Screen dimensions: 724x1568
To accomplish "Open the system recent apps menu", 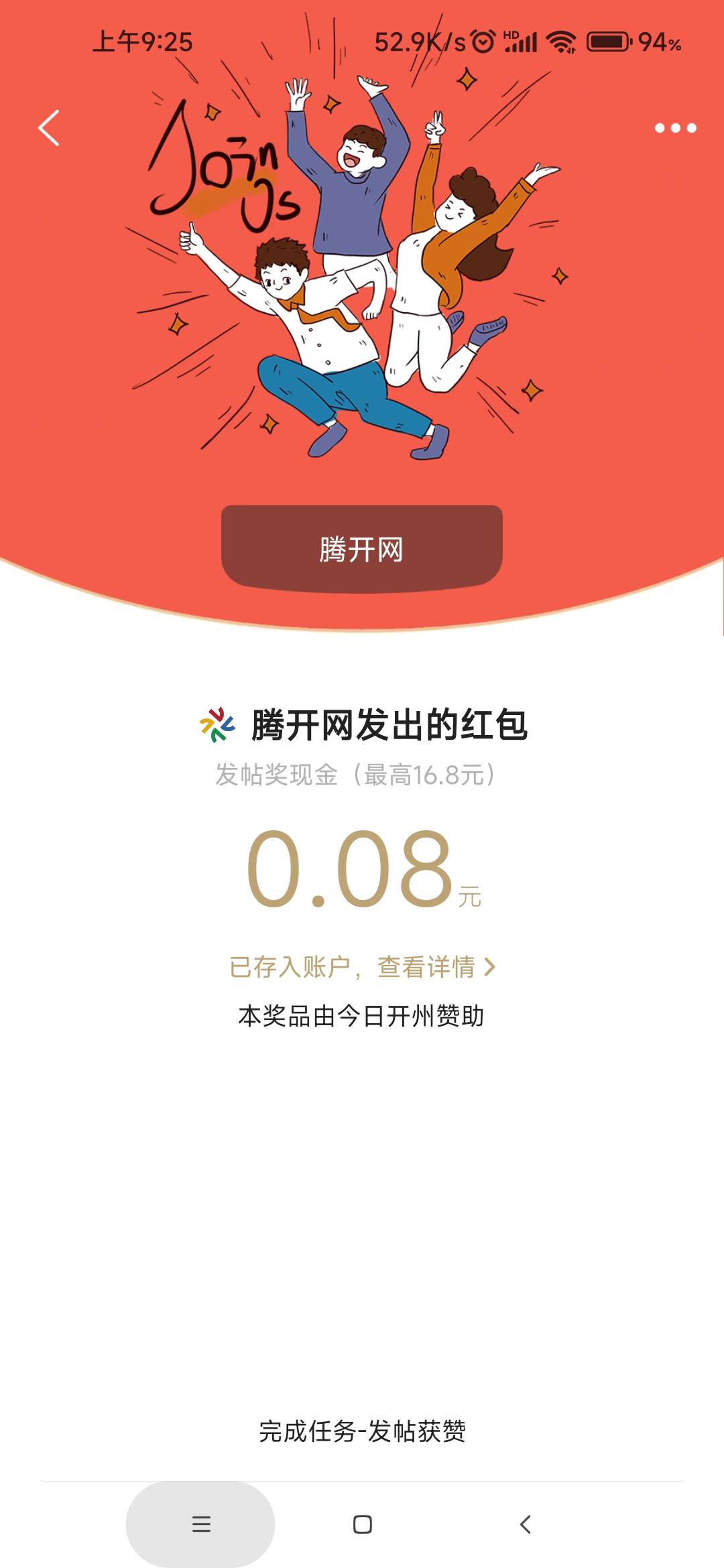I will pos(200,1524).
